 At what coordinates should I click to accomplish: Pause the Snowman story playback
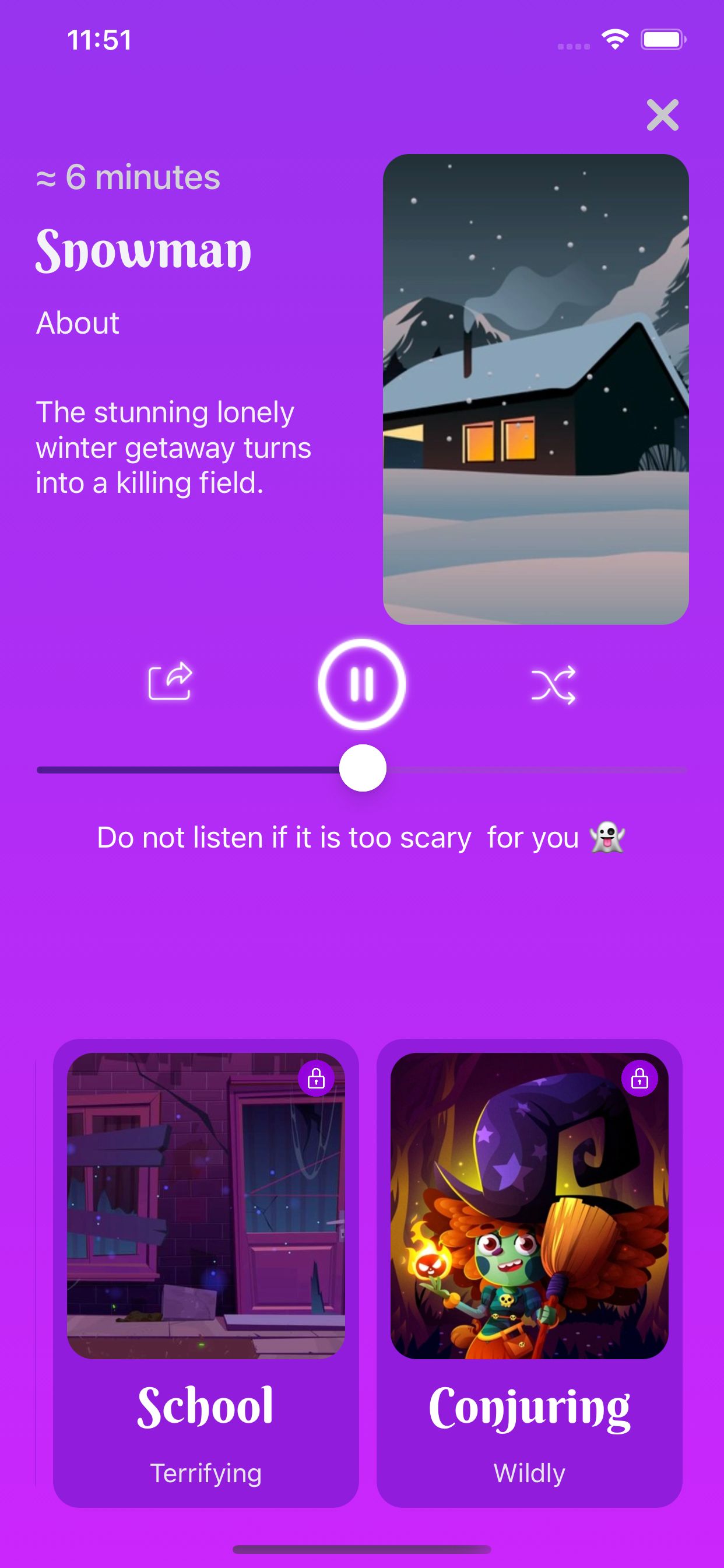[362, 684]
